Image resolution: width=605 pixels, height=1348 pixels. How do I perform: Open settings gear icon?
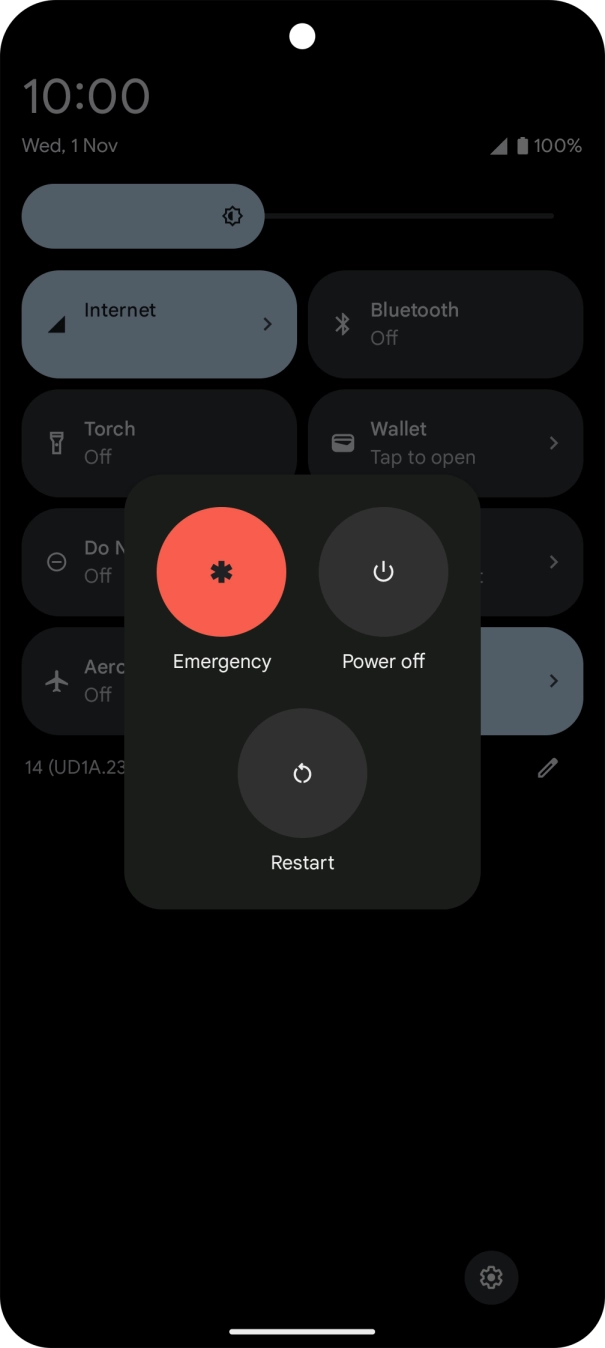coord(491,1277)
